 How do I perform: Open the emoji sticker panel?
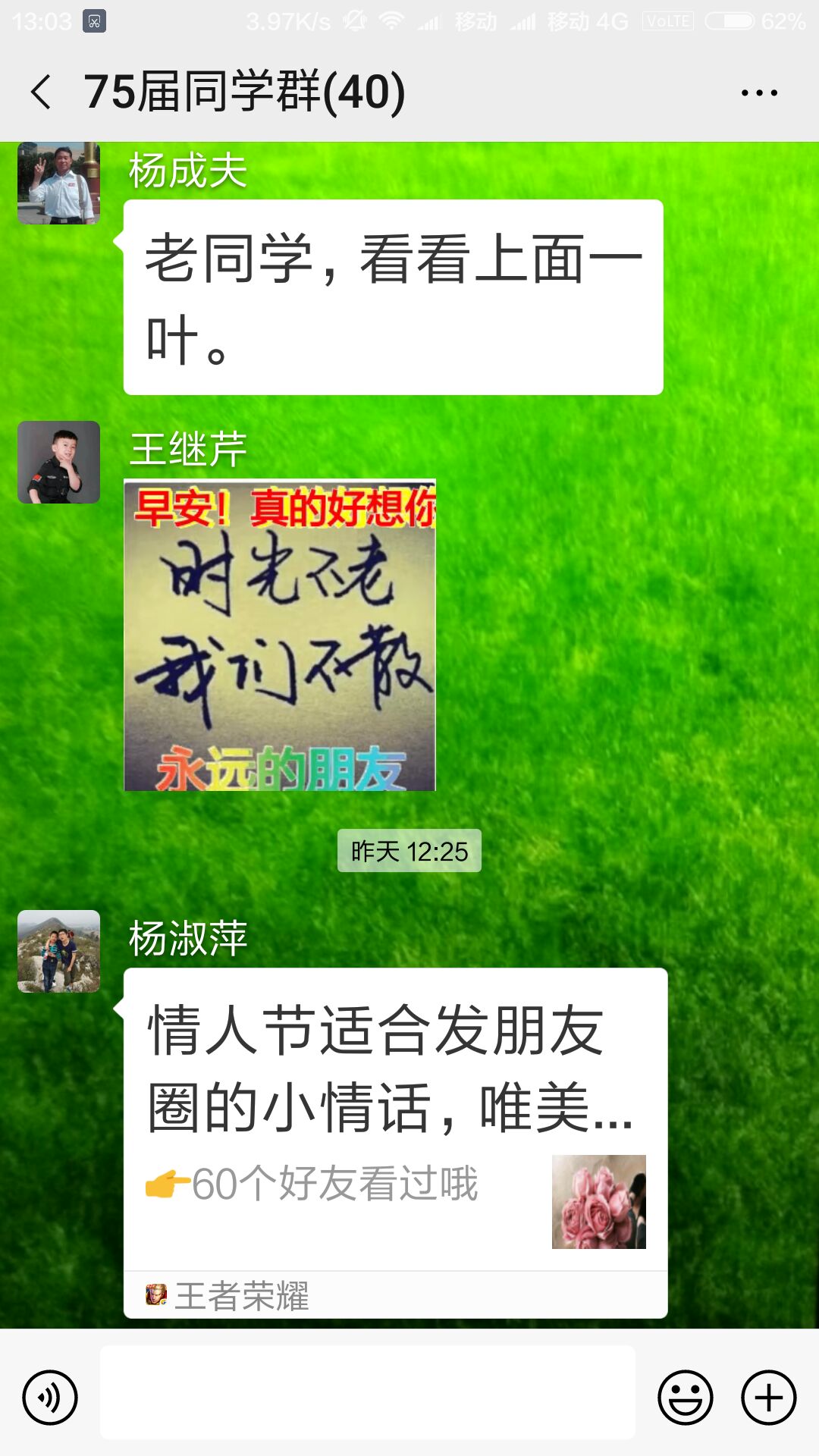click(x=686, y=1397)
